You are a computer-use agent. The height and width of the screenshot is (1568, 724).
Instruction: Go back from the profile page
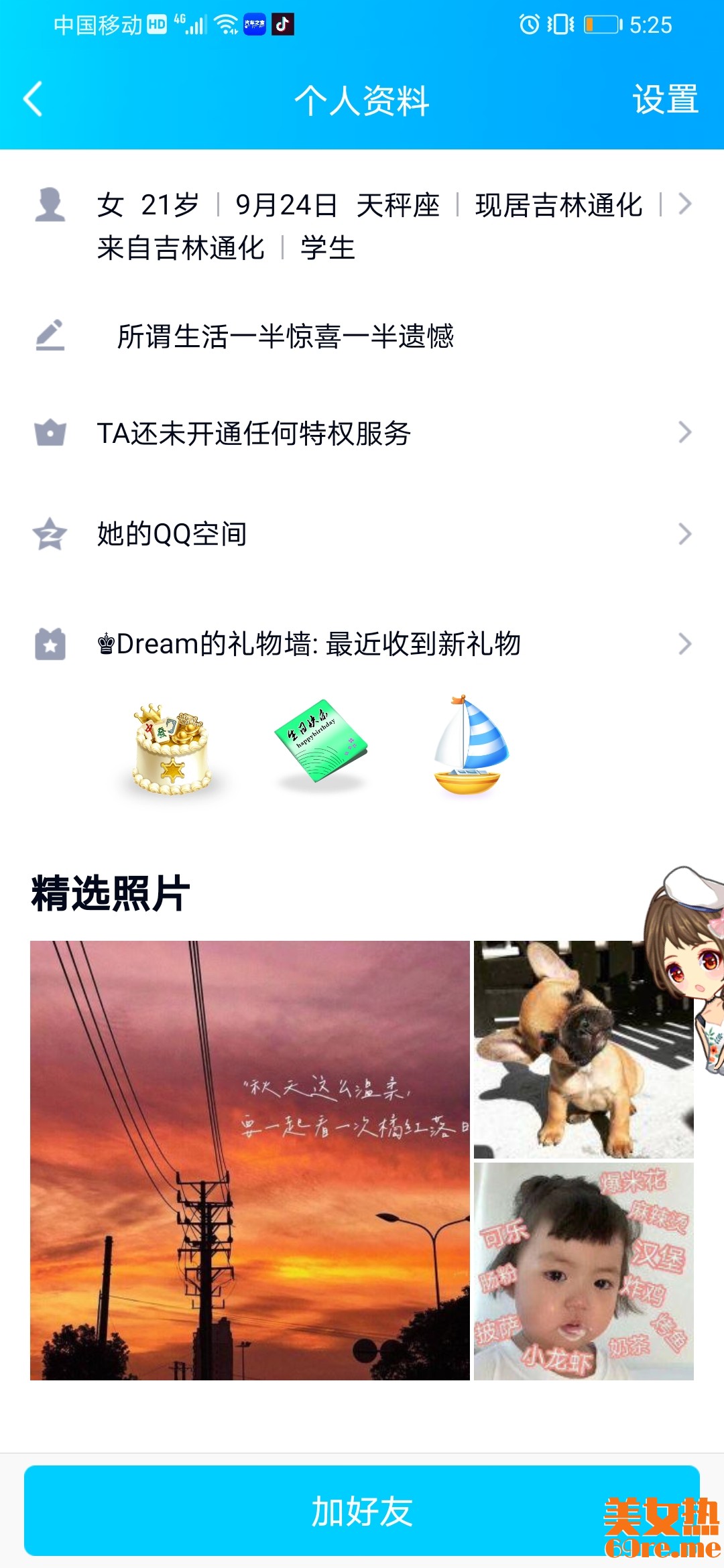coord(34,99)
